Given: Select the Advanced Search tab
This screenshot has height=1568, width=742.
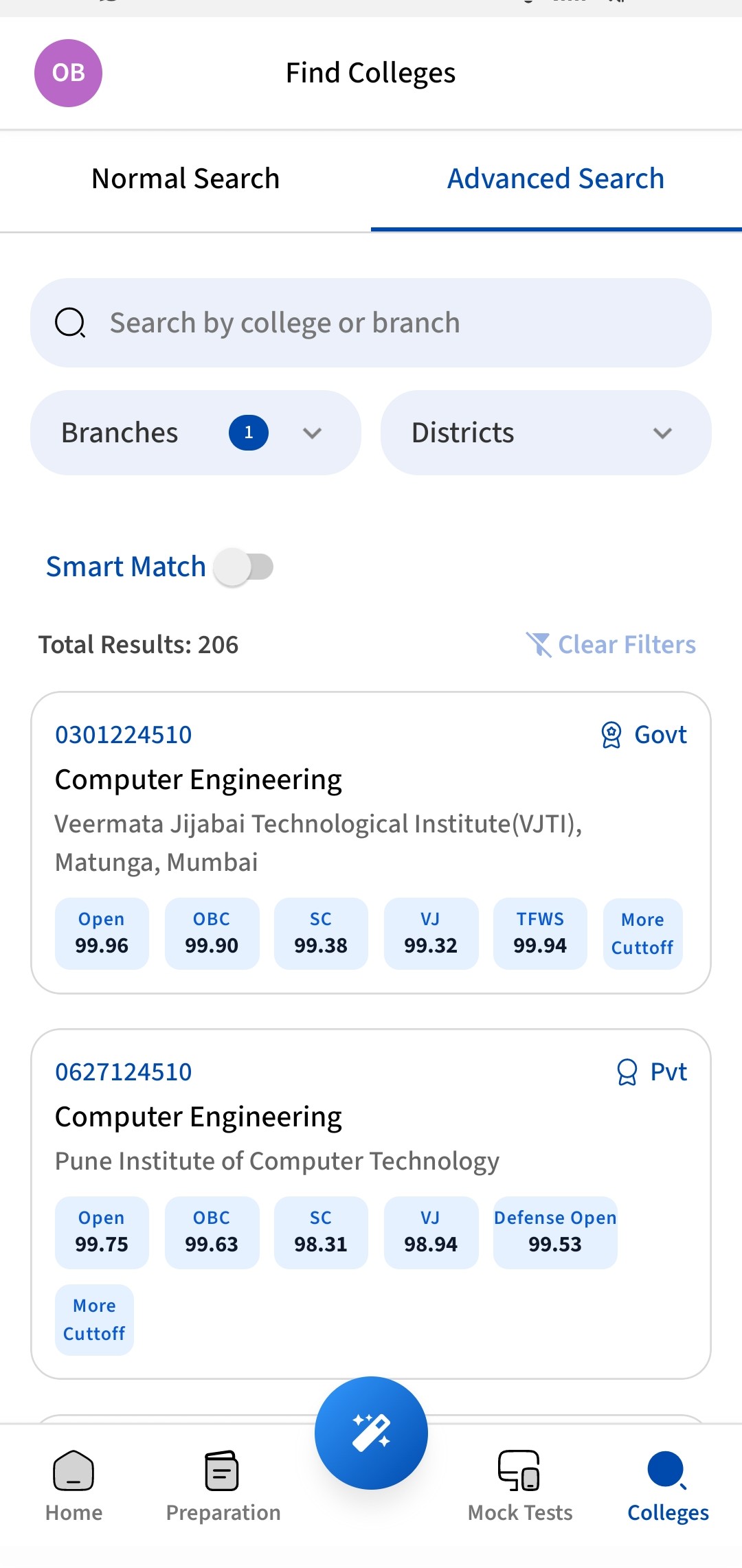Looking at the screenshot, I should [x=555, y=179].
